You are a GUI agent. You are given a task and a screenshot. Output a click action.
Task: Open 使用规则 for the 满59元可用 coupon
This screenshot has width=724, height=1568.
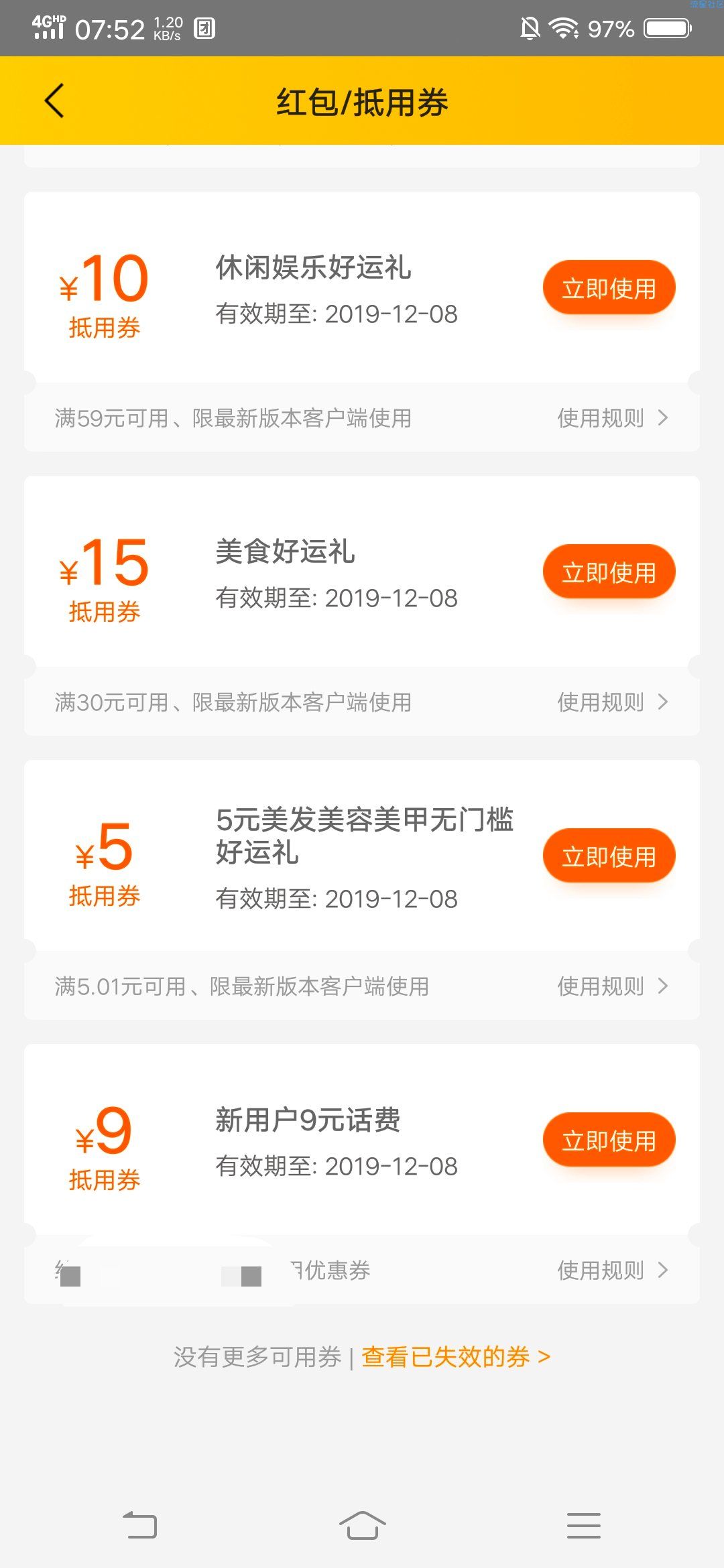tap(613, 418)
